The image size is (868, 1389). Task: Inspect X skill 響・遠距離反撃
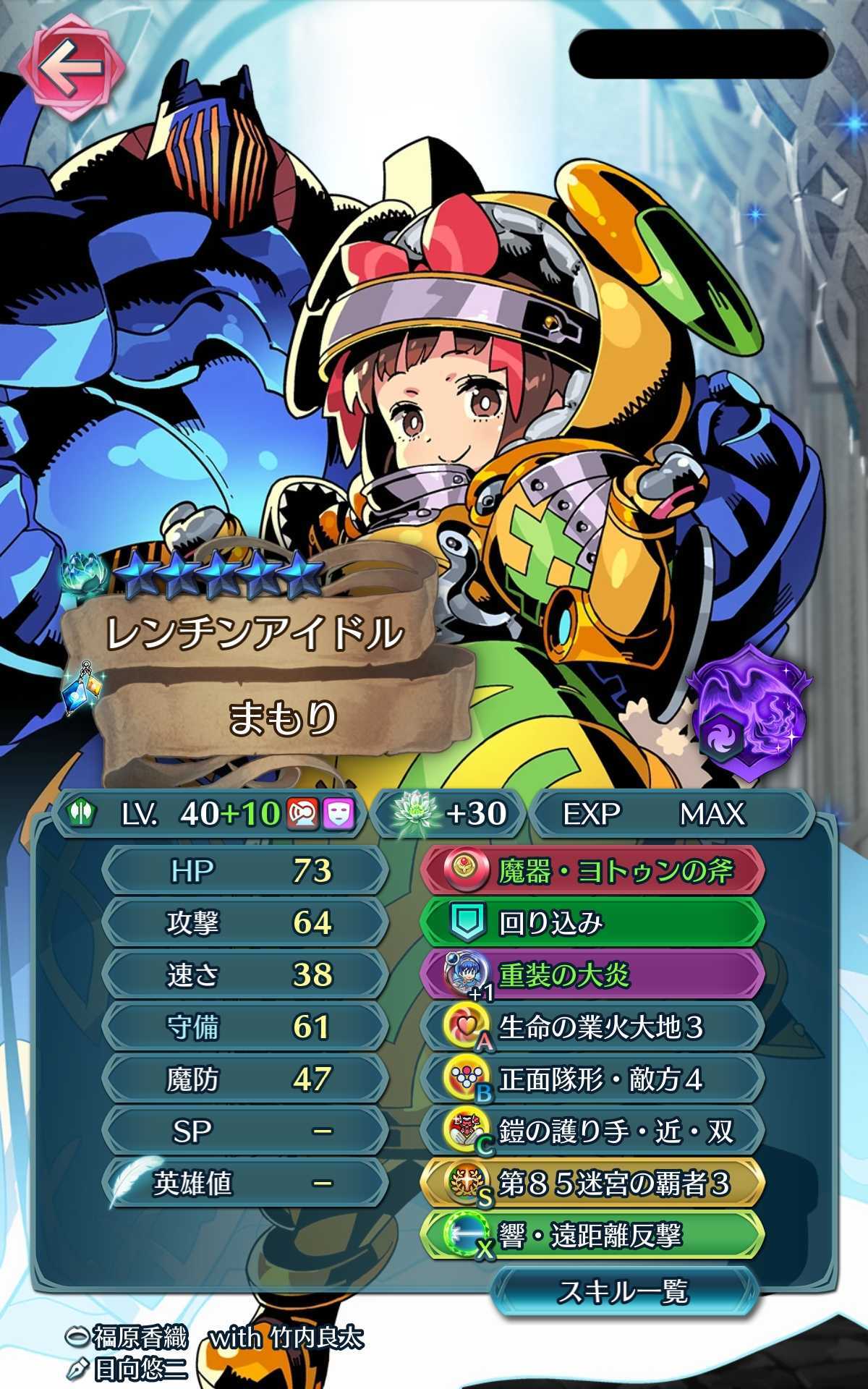click(x=592, y=1236)
